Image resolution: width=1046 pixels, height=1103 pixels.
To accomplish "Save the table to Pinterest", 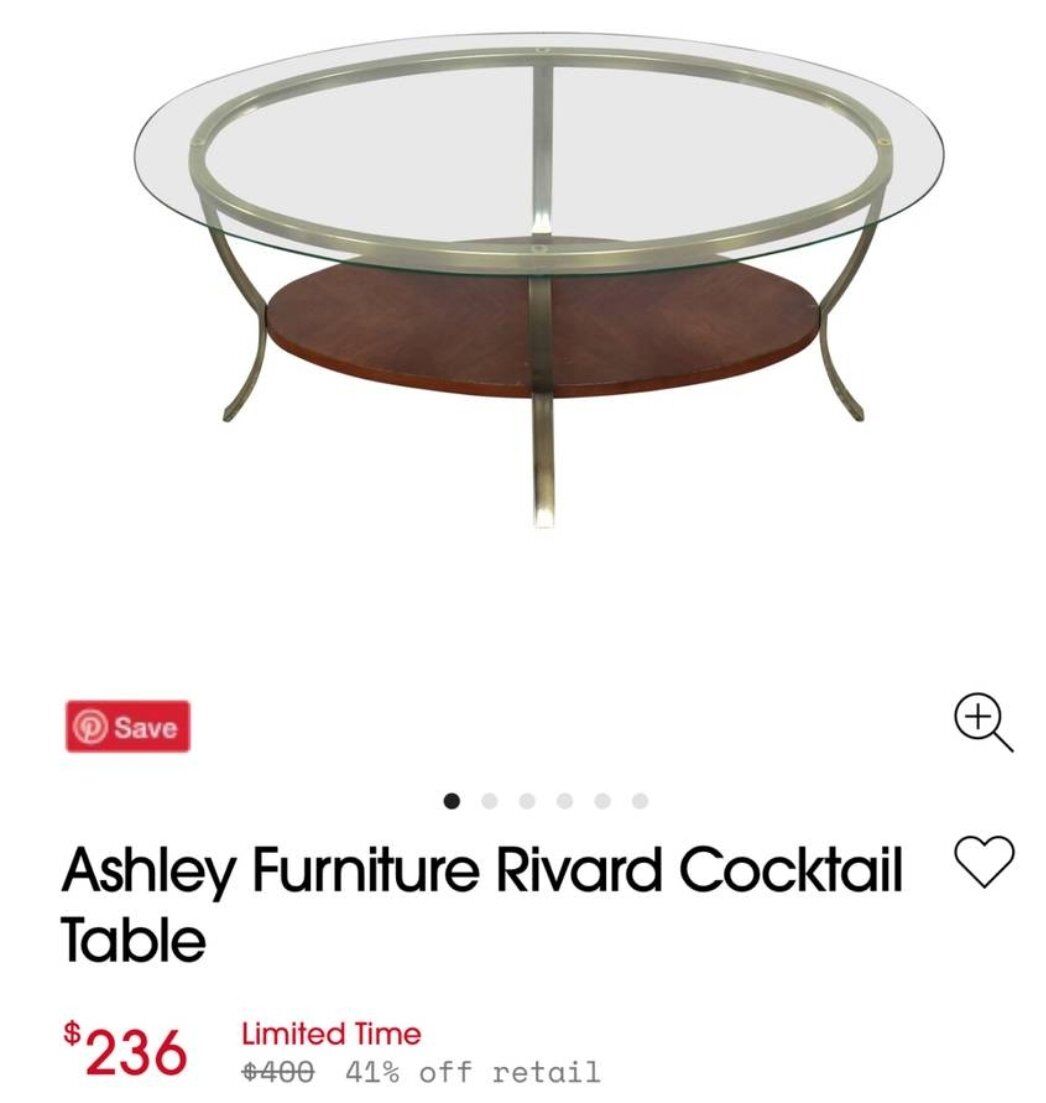I will [127, 727].
